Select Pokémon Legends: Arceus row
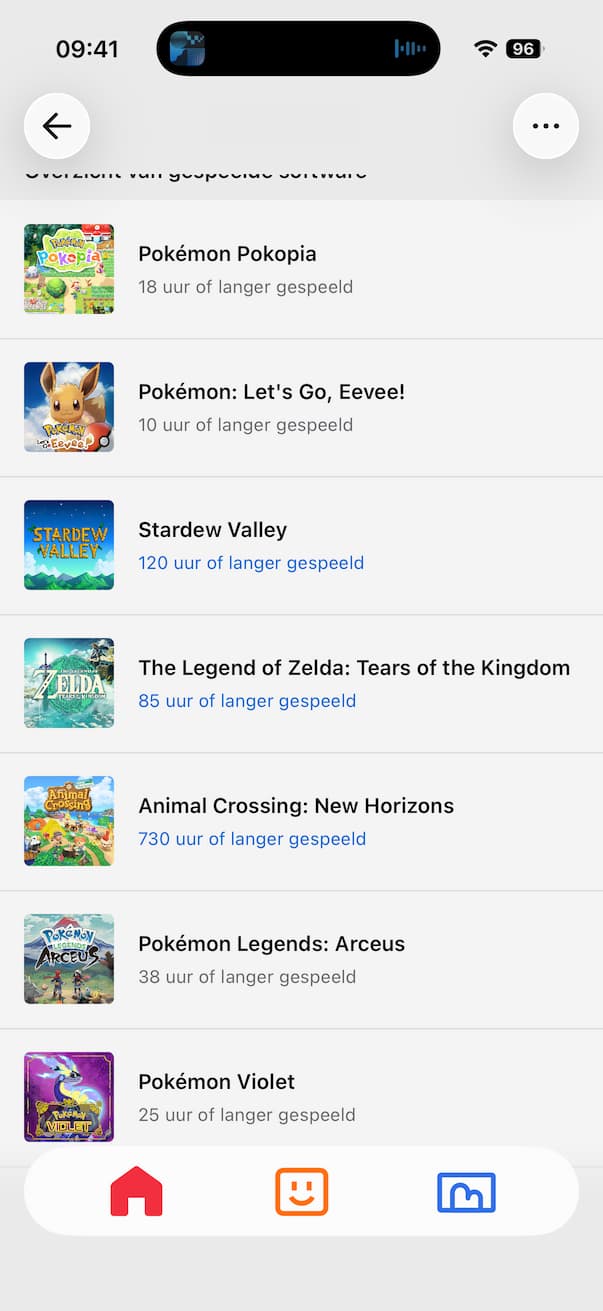603x1311 pixels. click(300, 959)
